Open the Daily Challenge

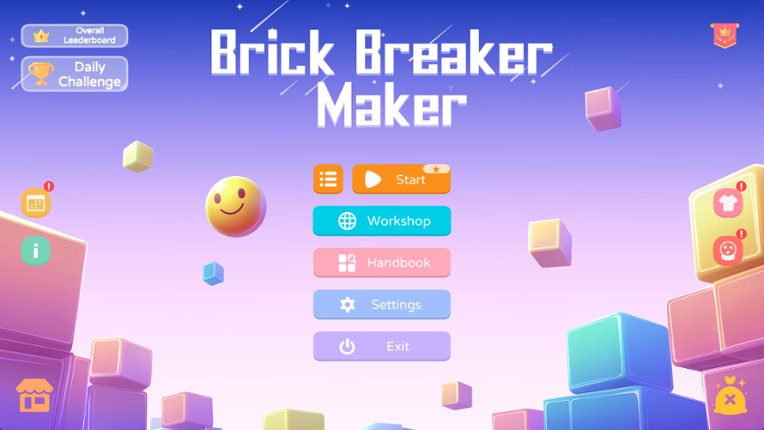coord(75,74)
